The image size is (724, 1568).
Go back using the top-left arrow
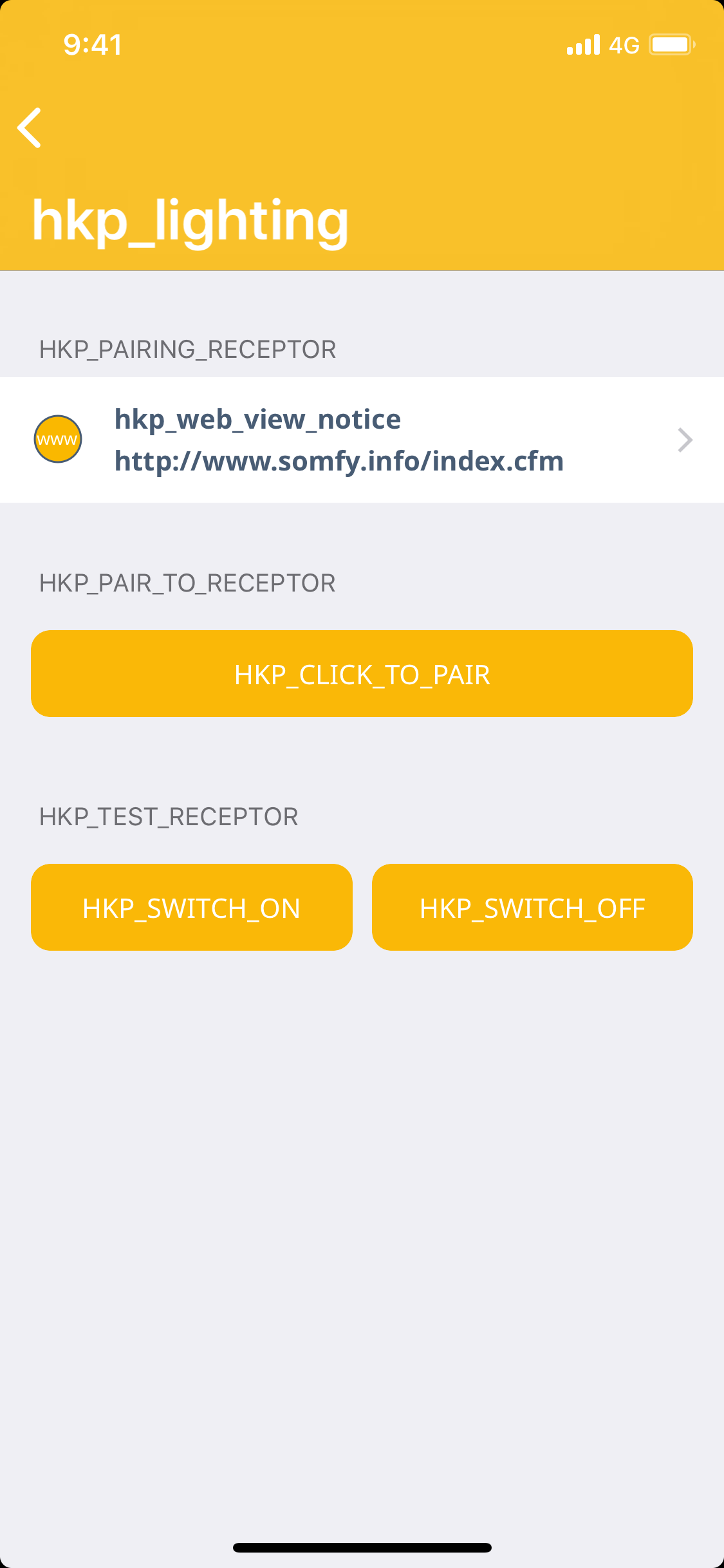point(30,128)
